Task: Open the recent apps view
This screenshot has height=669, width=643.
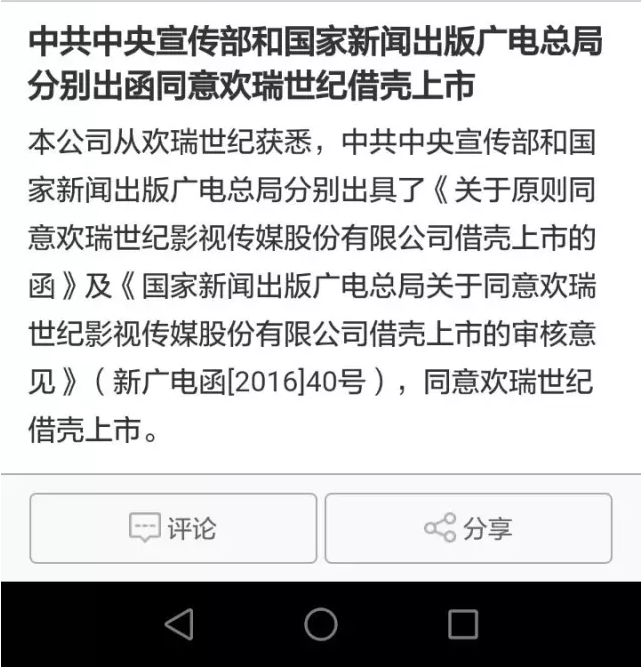Action: (463, 625)
